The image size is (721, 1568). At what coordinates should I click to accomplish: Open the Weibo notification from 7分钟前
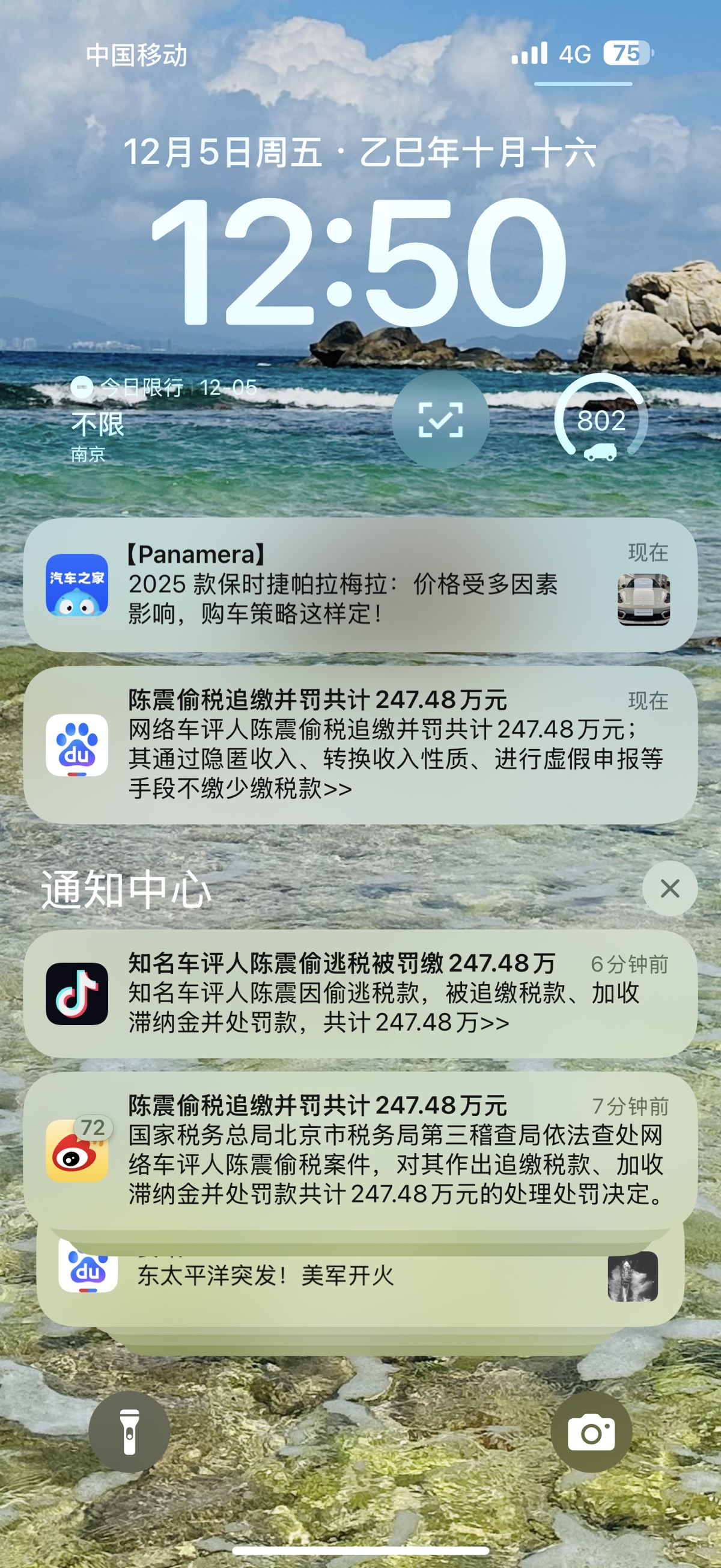coord(360,1150)
